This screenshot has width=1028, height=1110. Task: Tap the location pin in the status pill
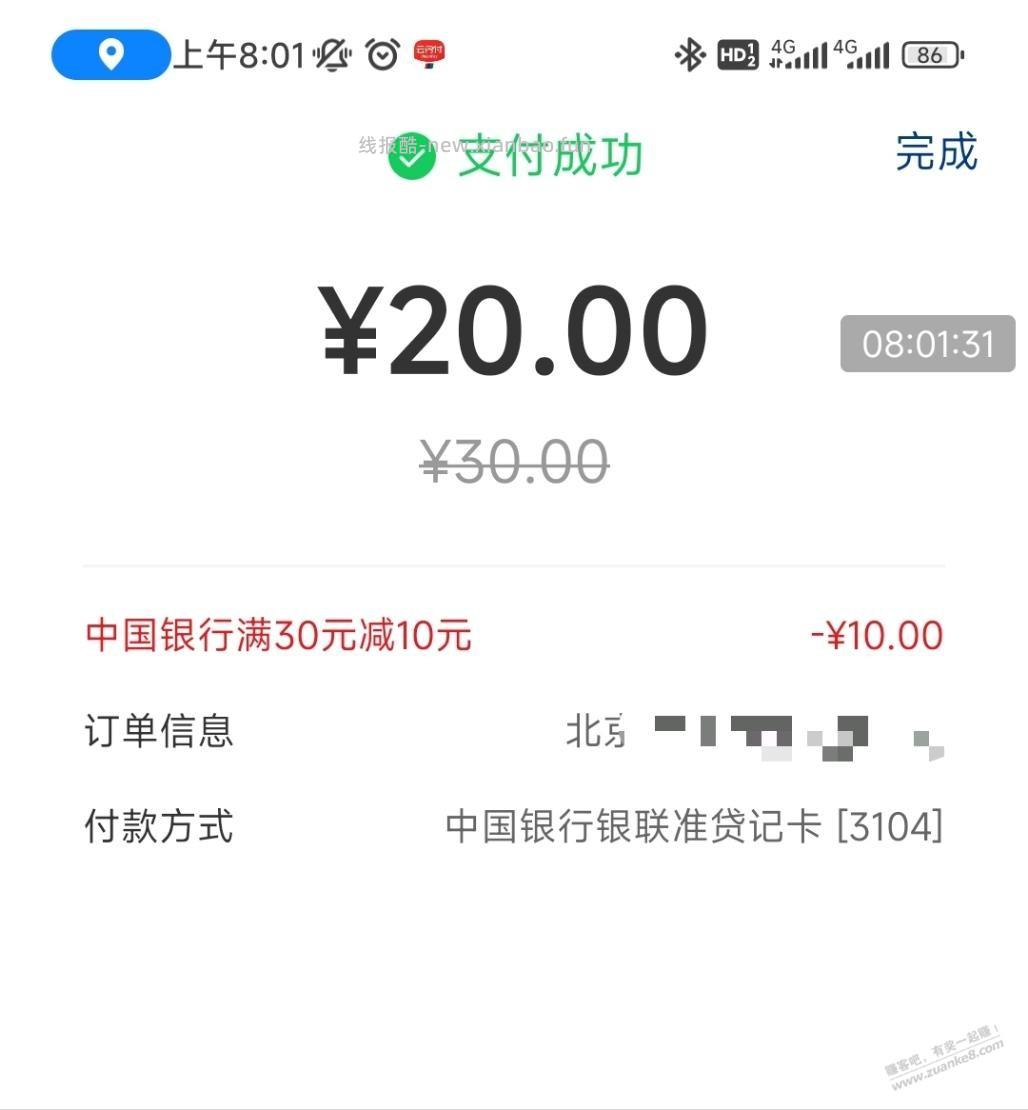110,55
